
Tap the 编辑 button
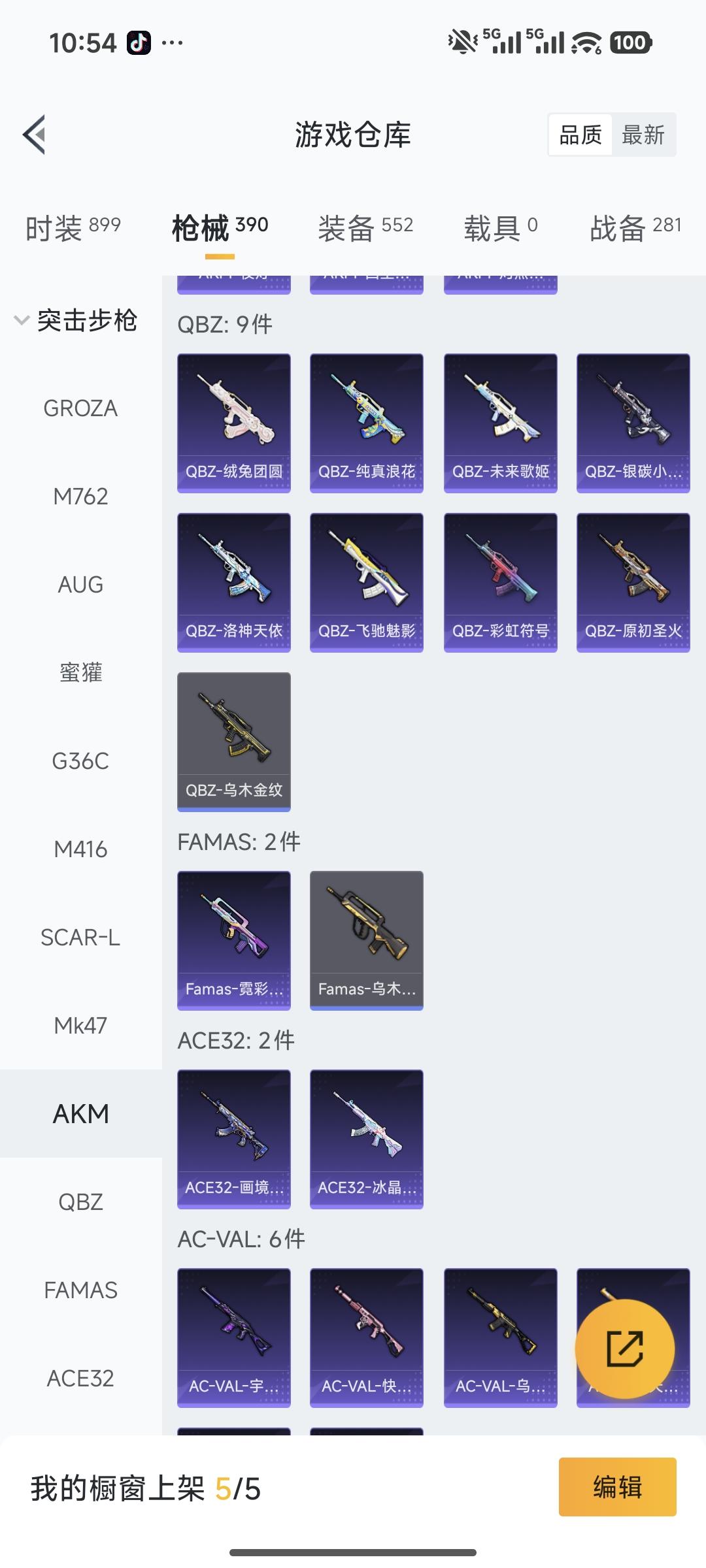(617, 1487)
